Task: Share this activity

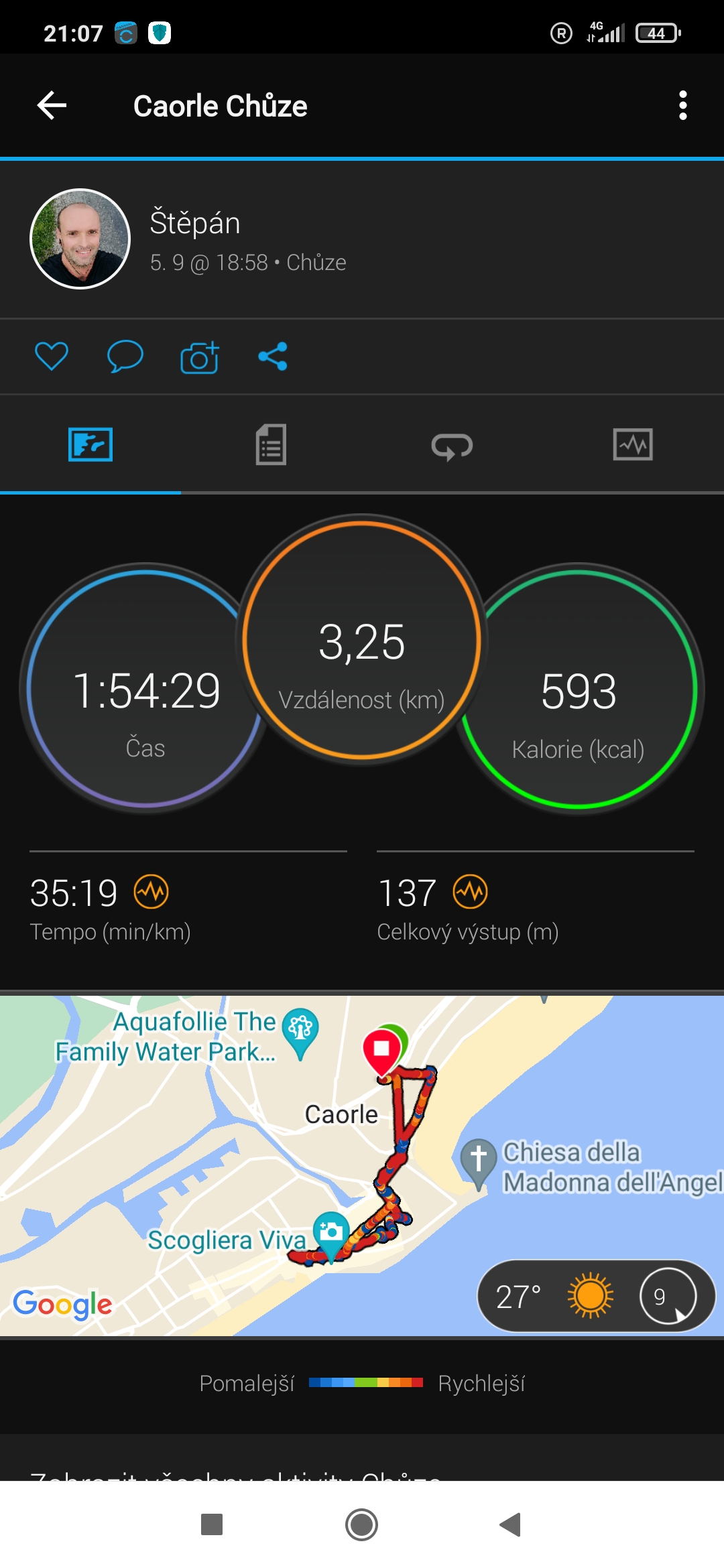Action: pyautogui.click(x=273, y=356)
